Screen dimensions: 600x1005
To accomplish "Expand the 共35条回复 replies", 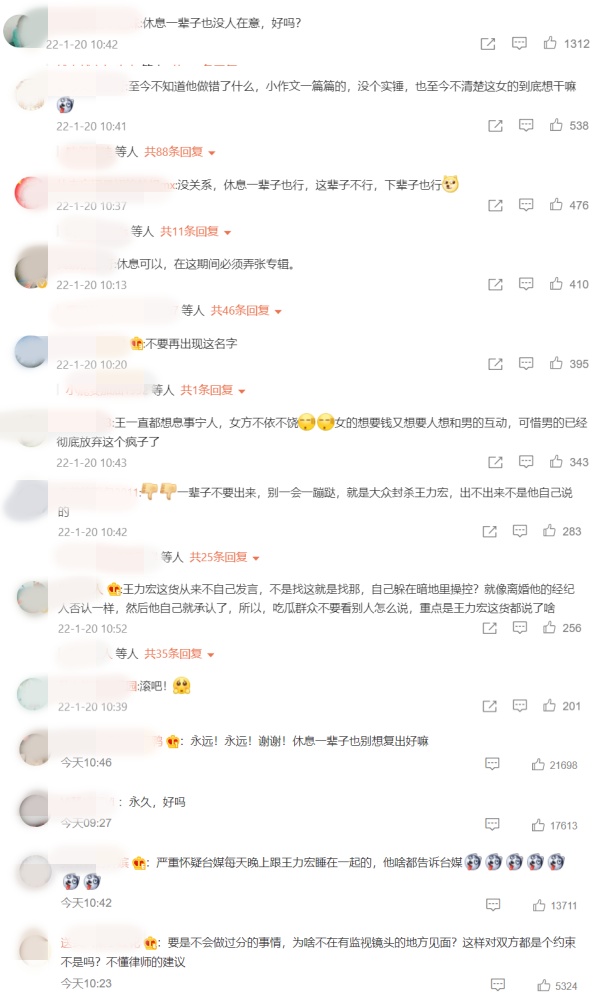I will pos(180,654).
